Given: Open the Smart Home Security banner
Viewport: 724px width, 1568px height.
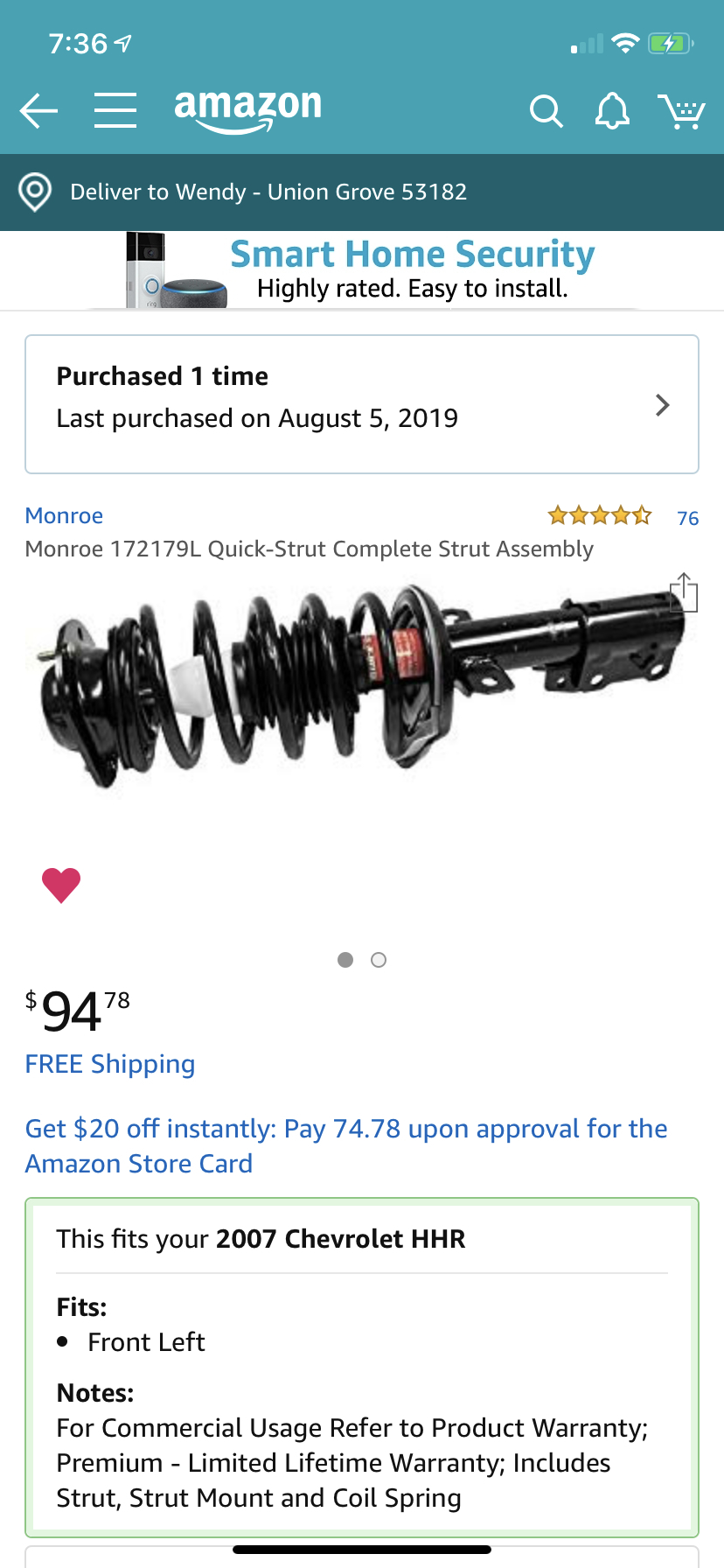Looking at the screenshot, I should pos(362,270).
